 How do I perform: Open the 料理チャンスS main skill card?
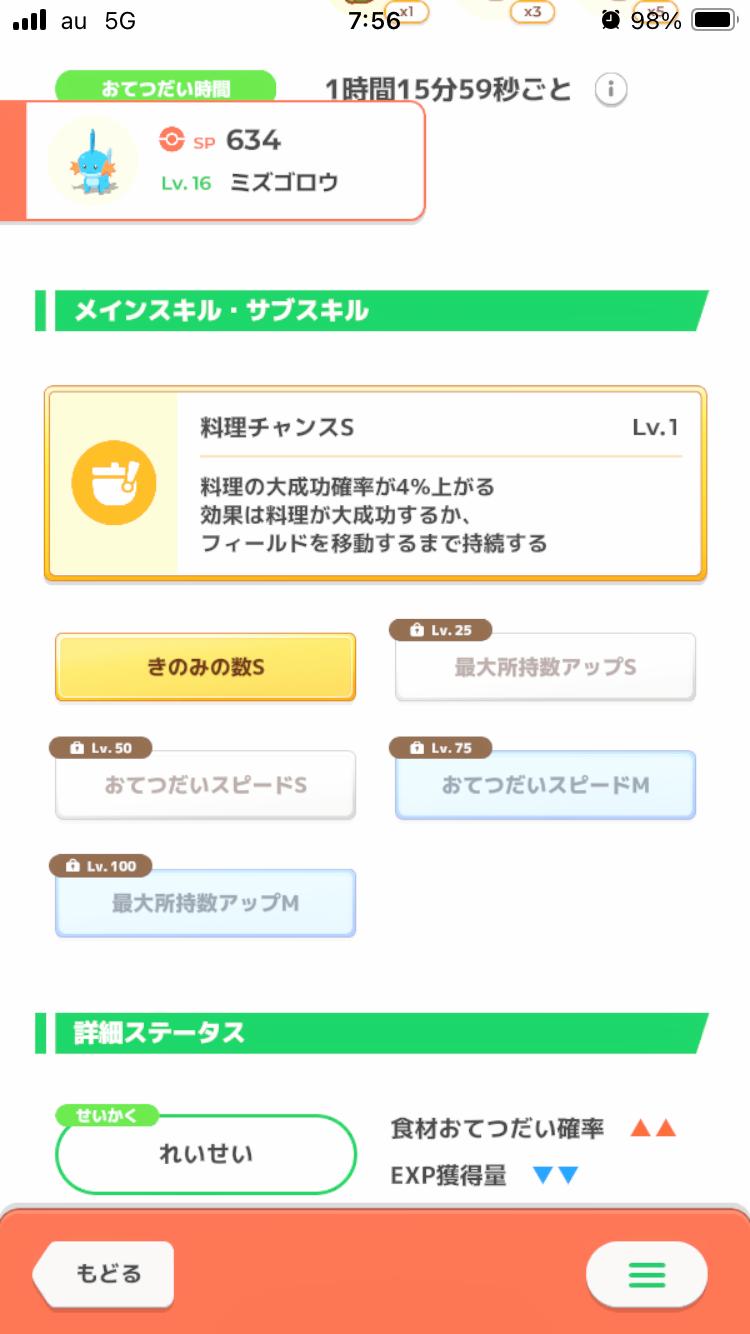[375, 484]
